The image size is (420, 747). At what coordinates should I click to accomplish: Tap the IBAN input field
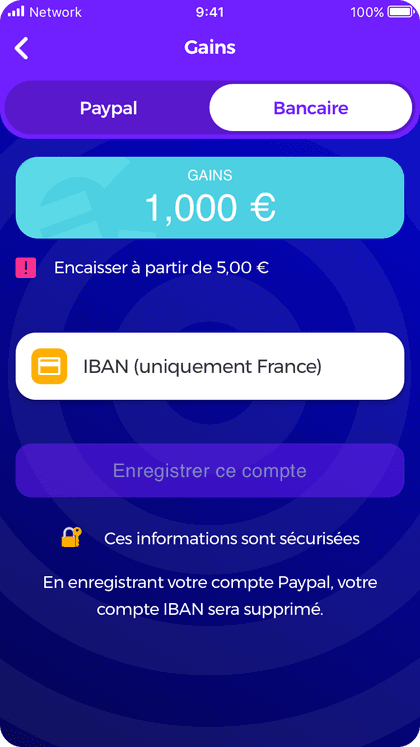(x=210, y=366)
